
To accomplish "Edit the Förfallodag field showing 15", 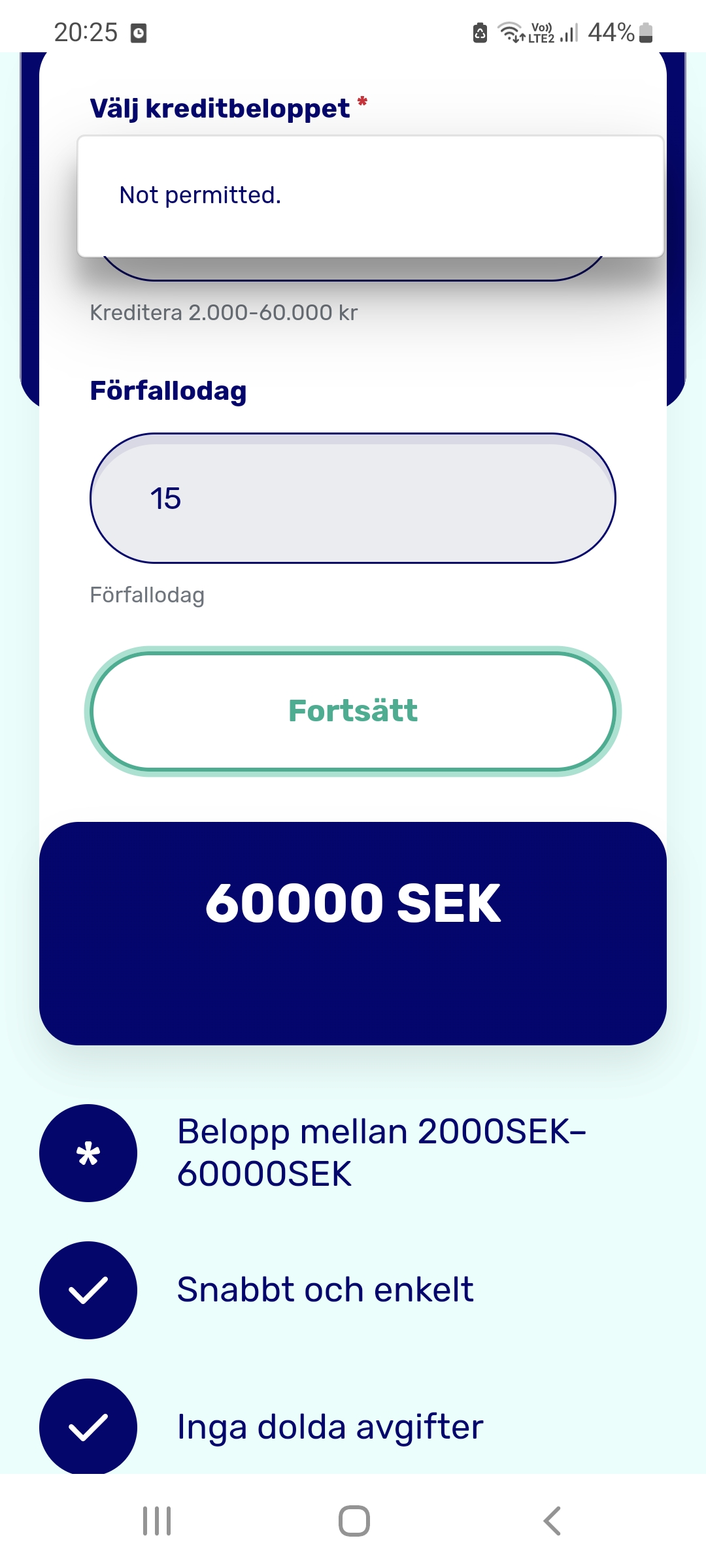I will tap(353, 498).
